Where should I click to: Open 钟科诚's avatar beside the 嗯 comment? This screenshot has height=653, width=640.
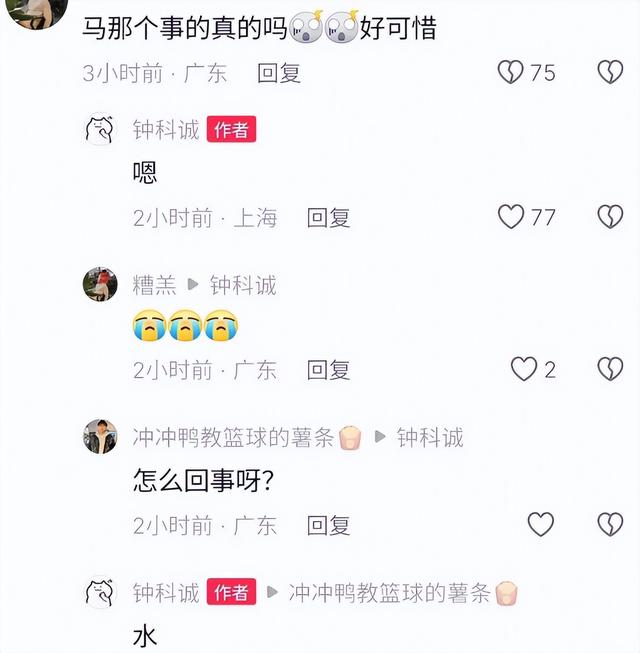tap(100, 130)
